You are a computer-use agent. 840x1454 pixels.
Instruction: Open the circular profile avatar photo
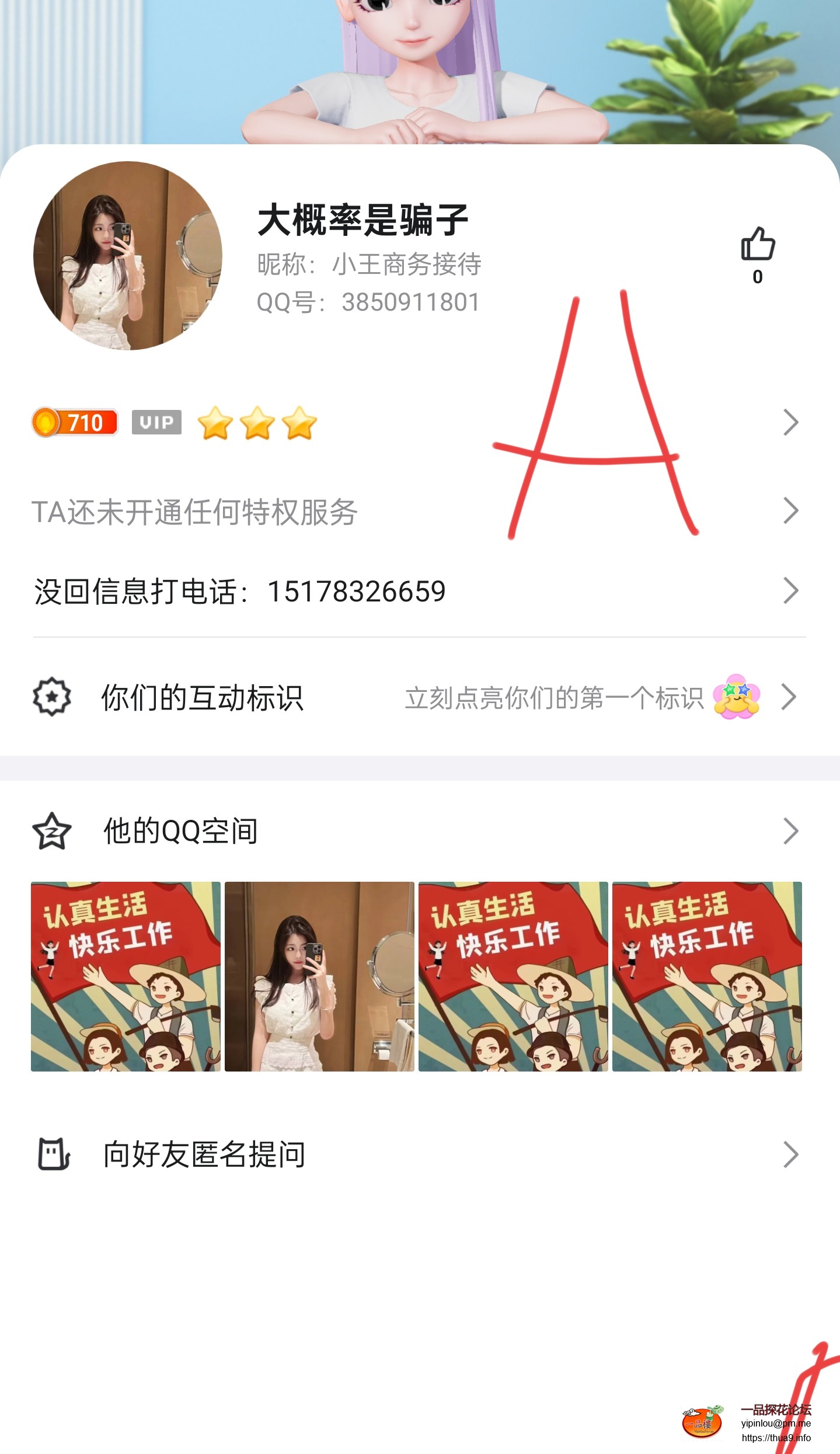pyautogui.click(x=128, y=256)
